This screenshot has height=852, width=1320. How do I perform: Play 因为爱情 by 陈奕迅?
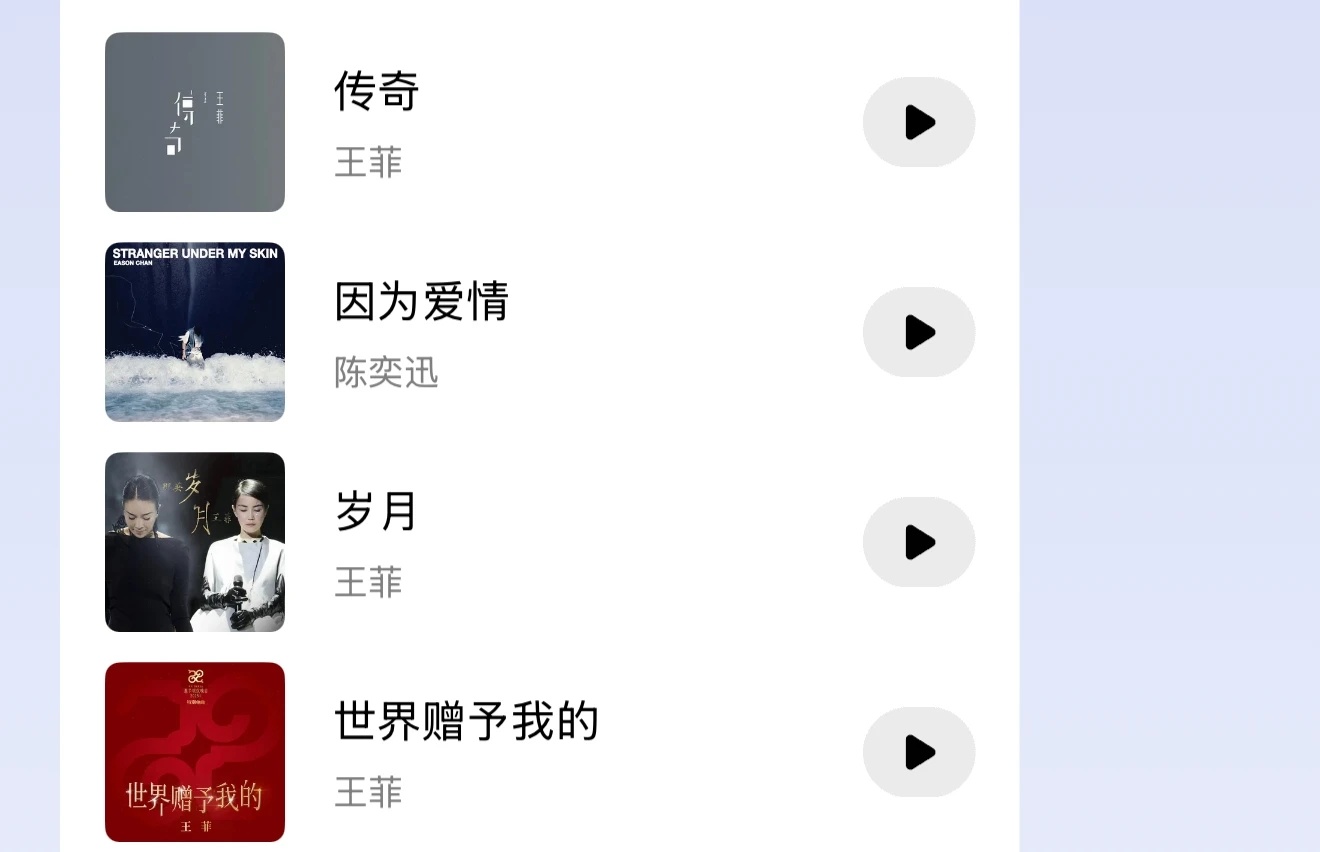918,332
